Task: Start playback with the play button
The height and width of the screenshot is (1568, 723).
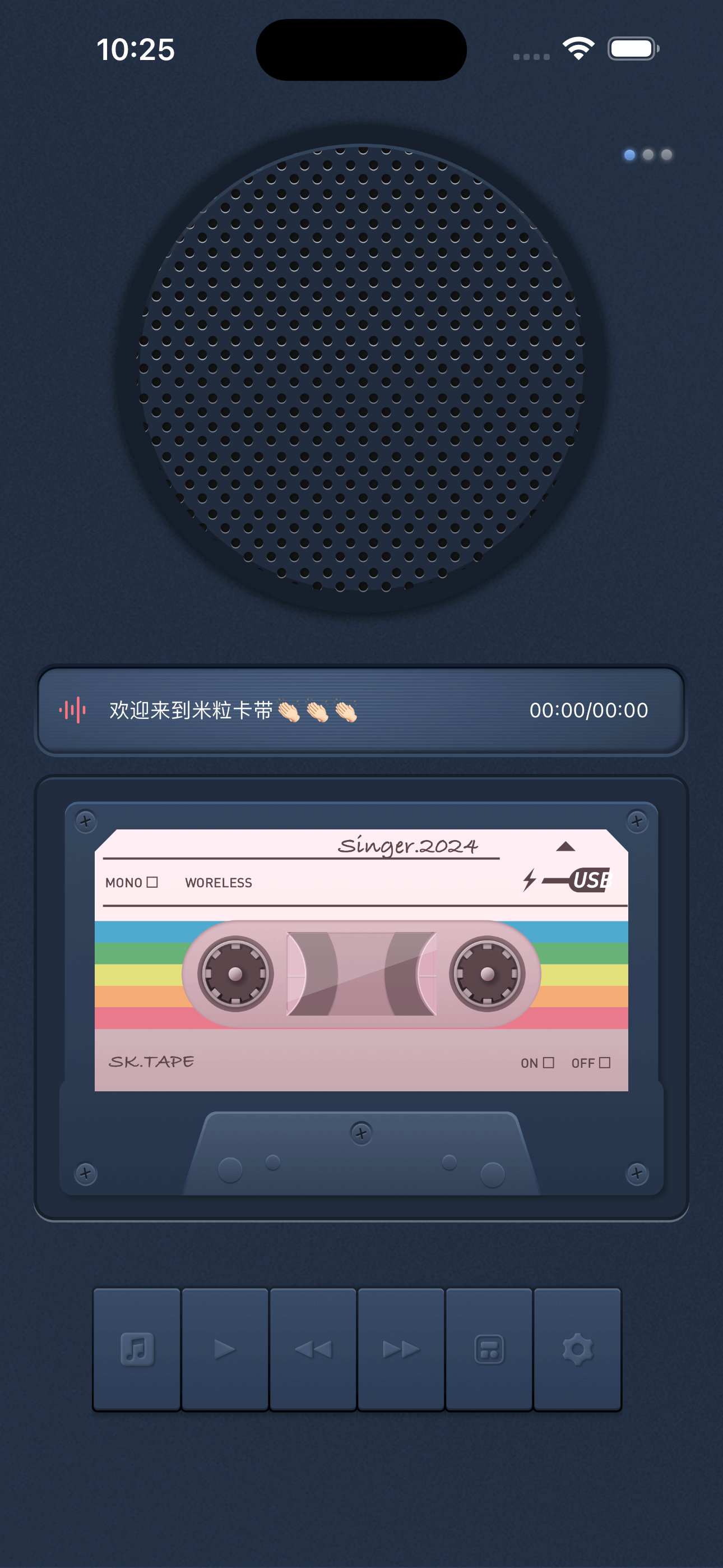Action: pyautogui.click(x=225, y=1349)
